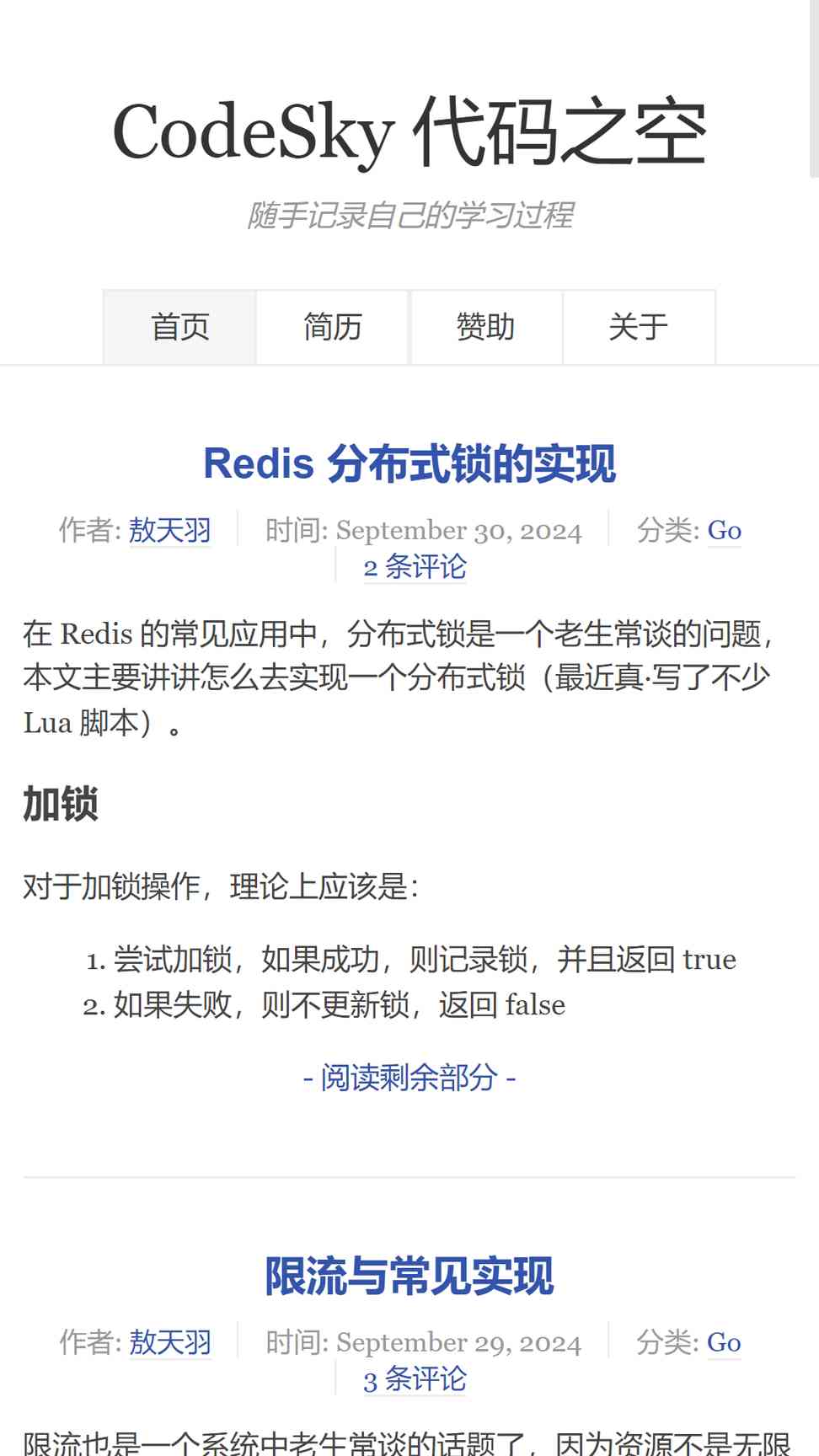View the 3 条评论 comments
Screen dimensions: 819x1456
click(415, 1379)
